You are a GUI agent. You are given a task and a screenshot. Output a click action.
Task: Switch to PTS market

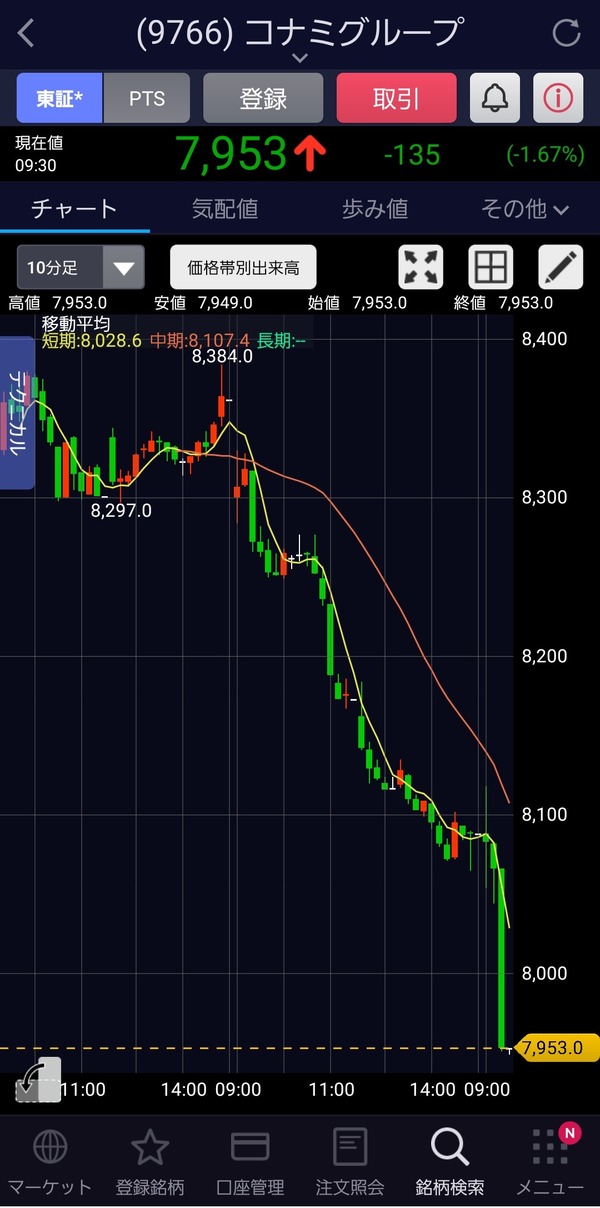pyautogui.click(x=147, y=98)
